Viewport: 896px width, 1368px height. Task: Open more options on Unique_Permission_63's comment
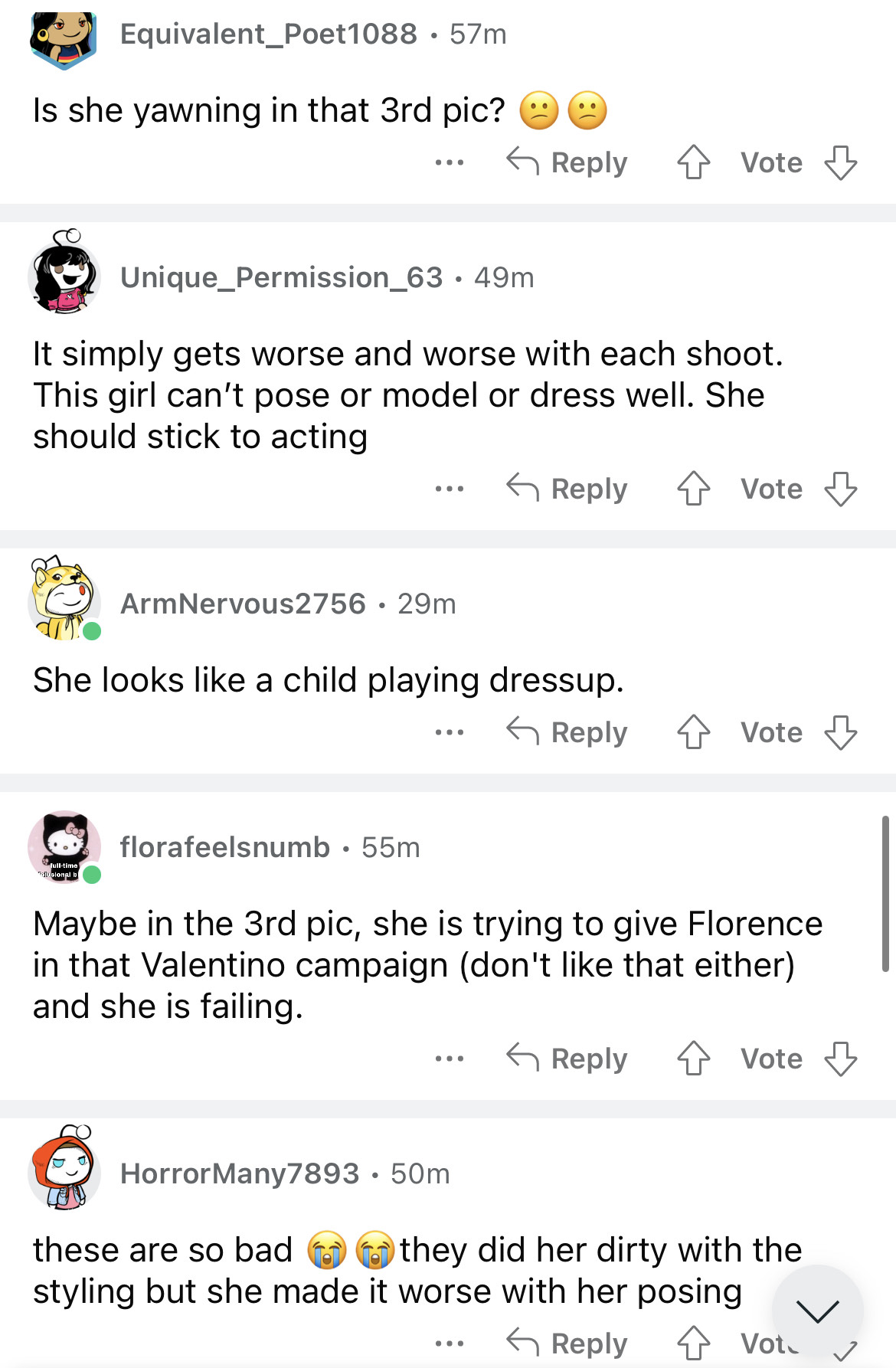(450, 489)
